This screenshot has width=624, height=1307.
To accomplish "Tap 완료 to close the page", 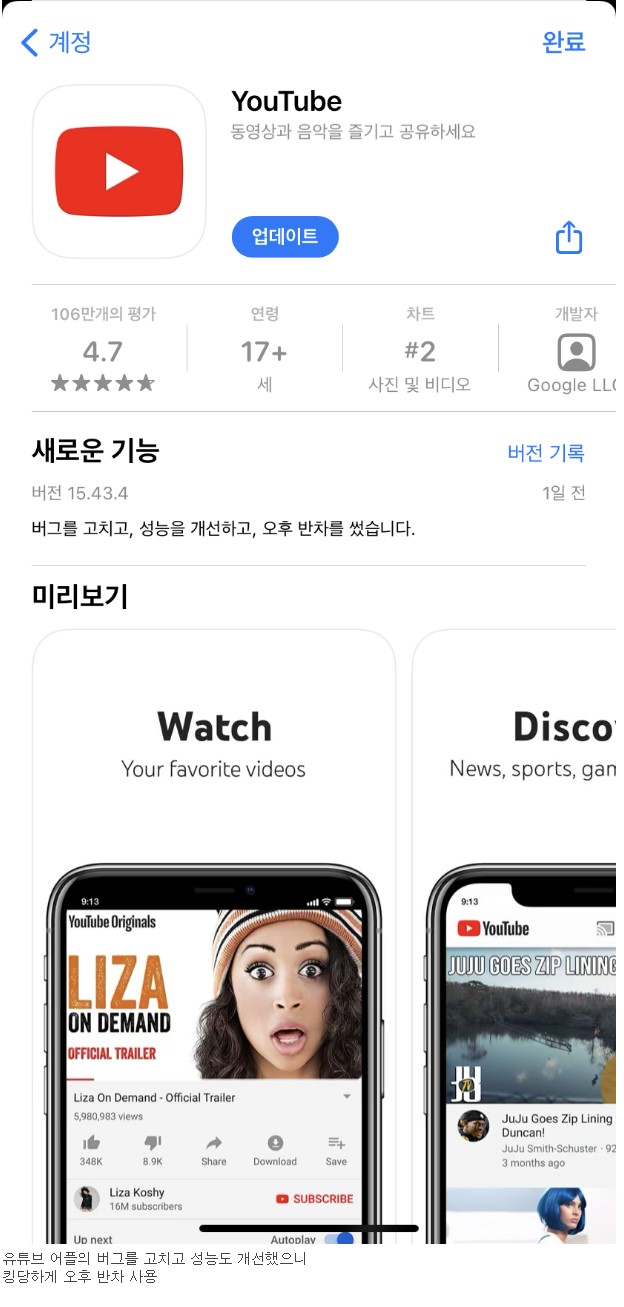I will tap(563, 42).
